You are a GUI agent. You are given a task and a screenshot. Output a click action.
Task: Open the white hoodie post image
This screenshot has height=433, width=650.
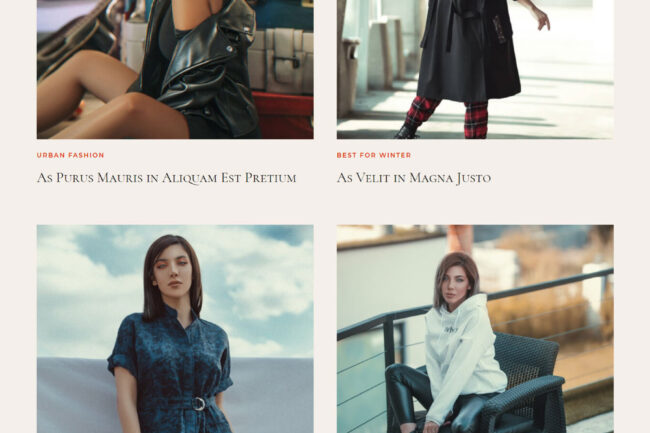coord(475,328)
